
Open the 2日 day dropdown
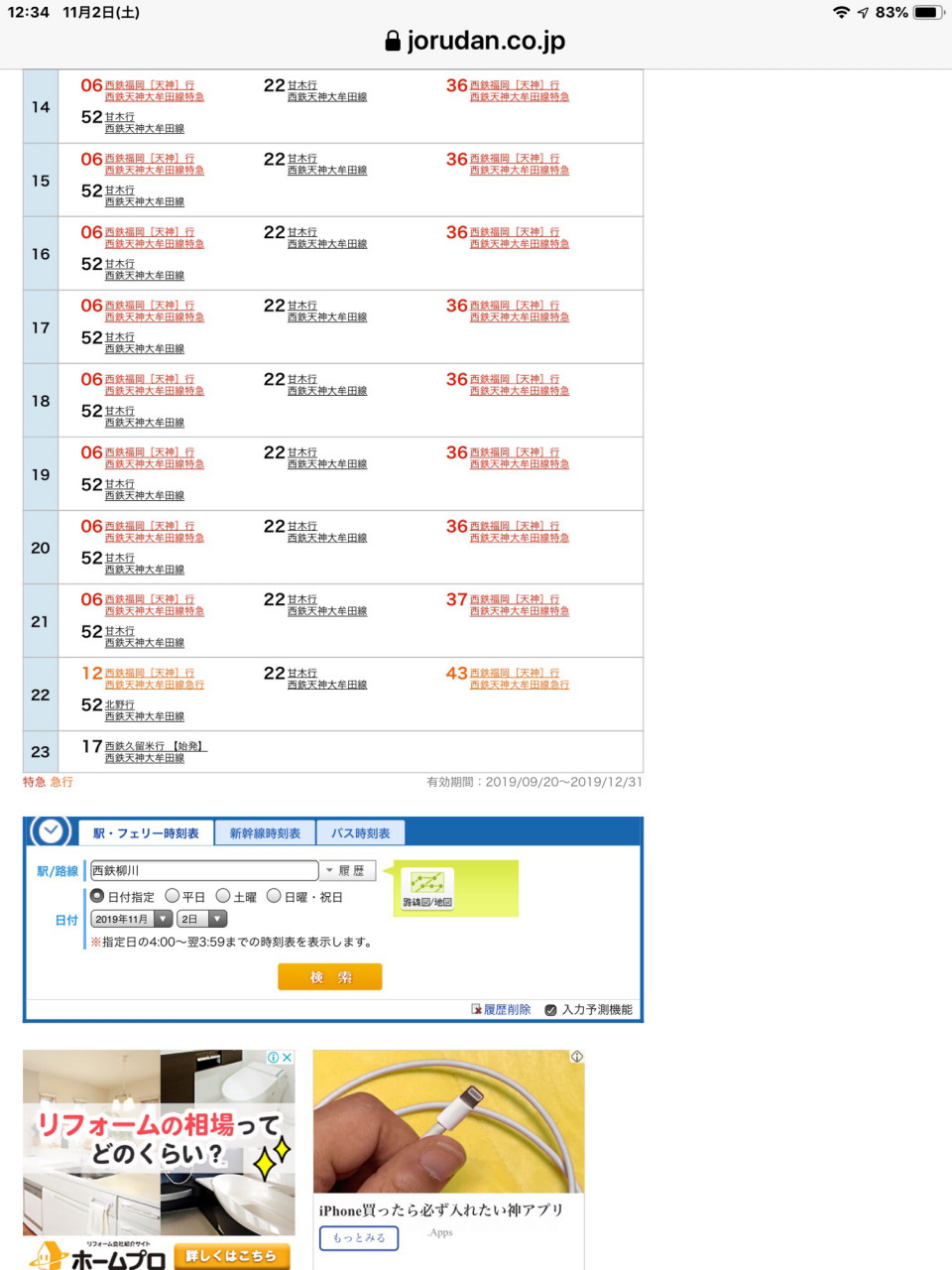[202, 920]
